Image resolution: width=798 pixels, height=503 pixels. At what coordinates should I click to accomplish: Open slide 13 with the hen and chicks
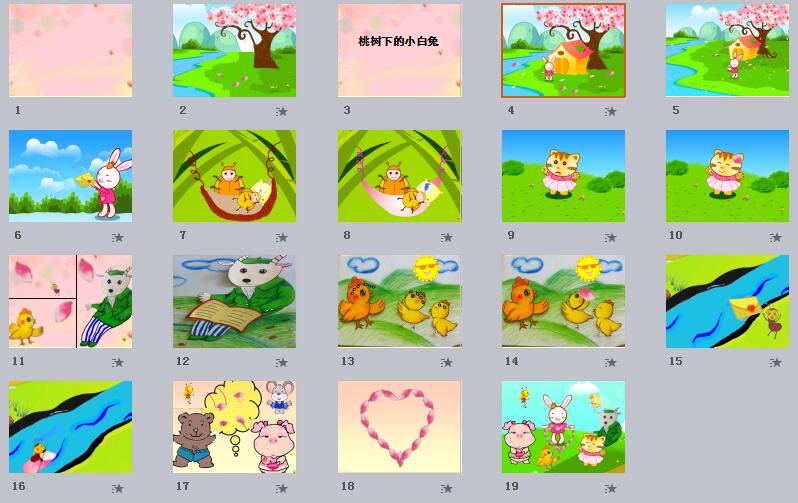tap(399, 300)
